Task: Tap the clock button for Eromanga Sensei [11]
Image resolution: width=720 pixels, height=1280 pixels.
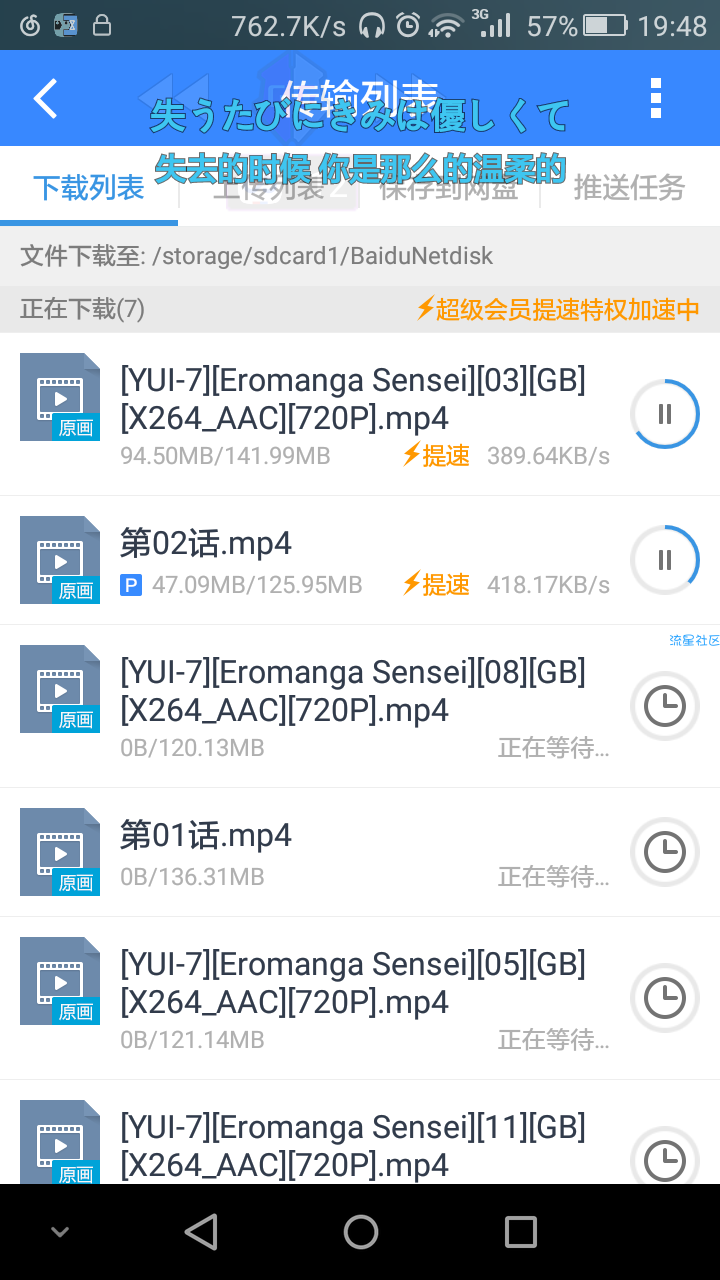Action: [x=665, y=1160]
